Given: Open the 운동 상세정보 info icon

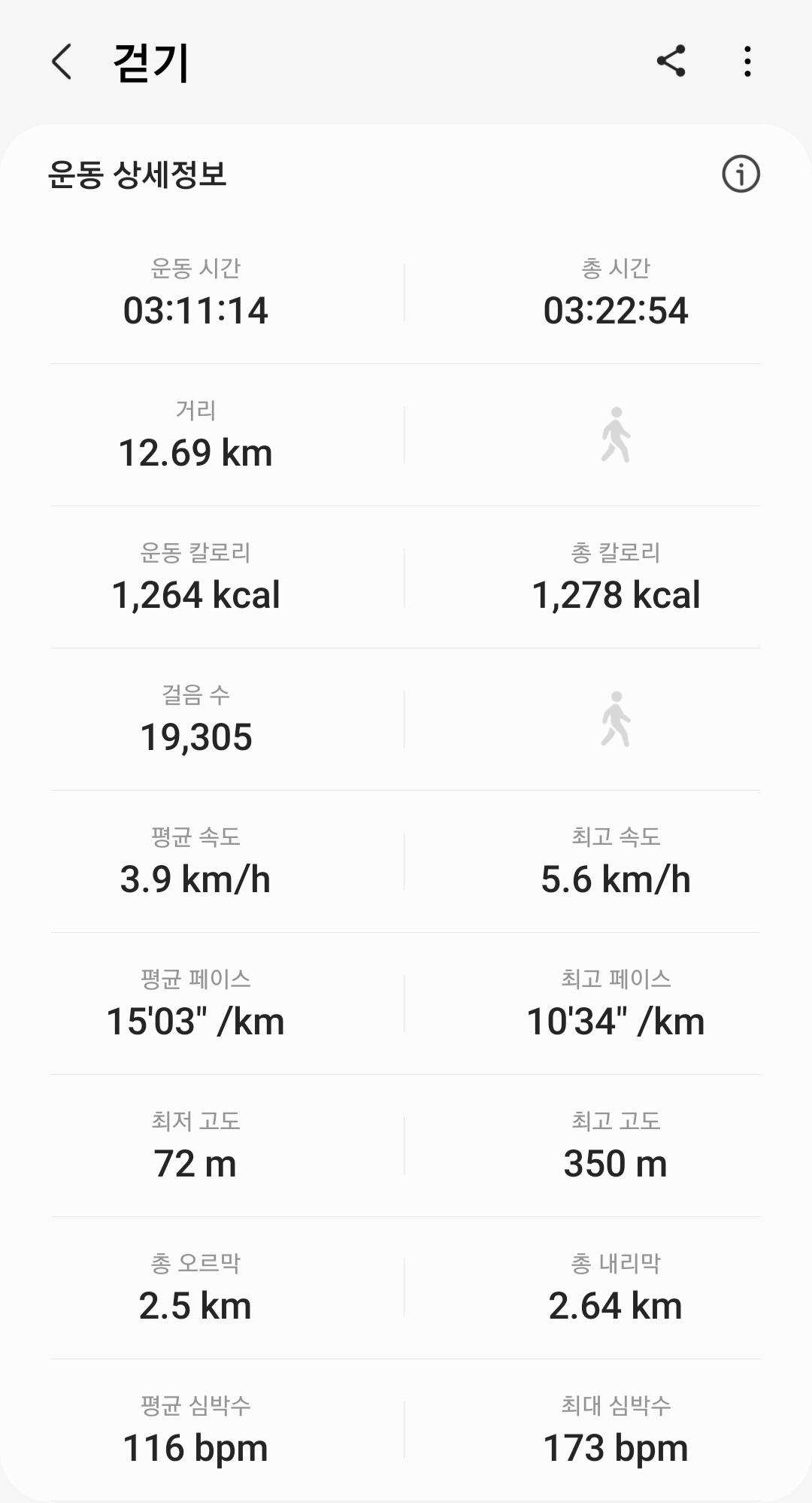Looking at the screenshot, I should pos(741,175).
